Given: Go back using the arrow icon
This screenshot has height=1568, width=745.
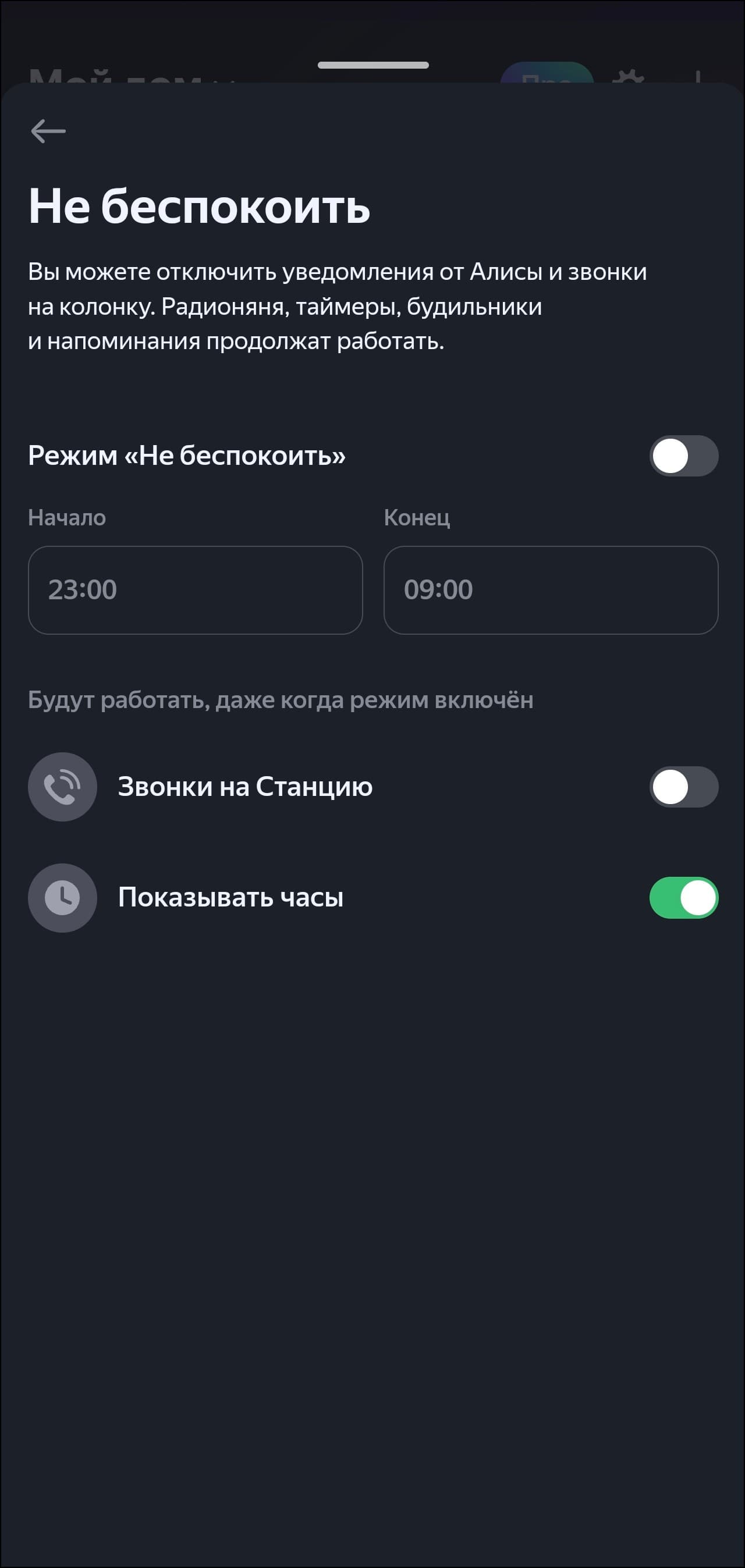Looking at the screenshot, I should point(48,131).
